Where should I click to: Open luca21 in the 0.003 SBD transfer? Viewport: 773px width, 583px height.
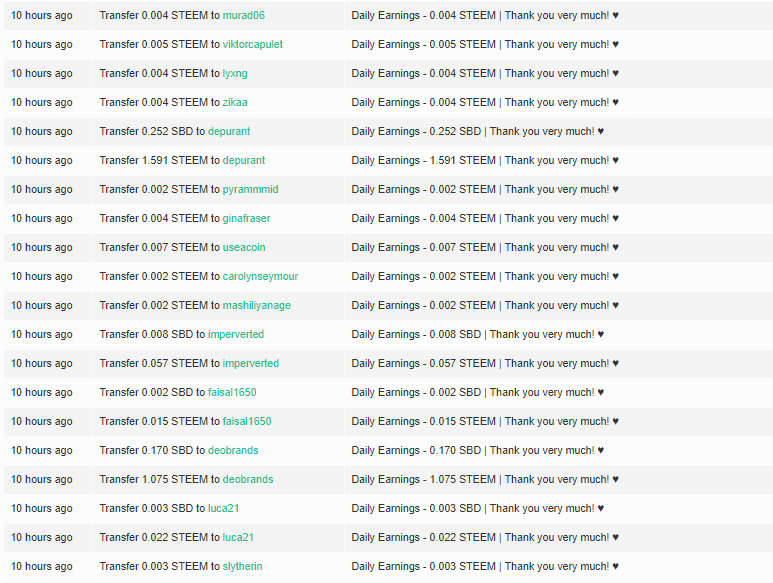coord(223,509)
